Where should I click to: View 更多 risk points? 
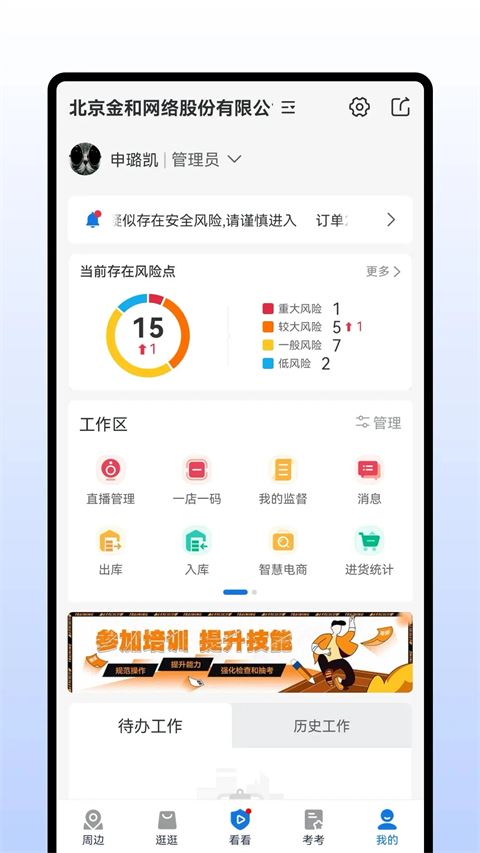383,271
